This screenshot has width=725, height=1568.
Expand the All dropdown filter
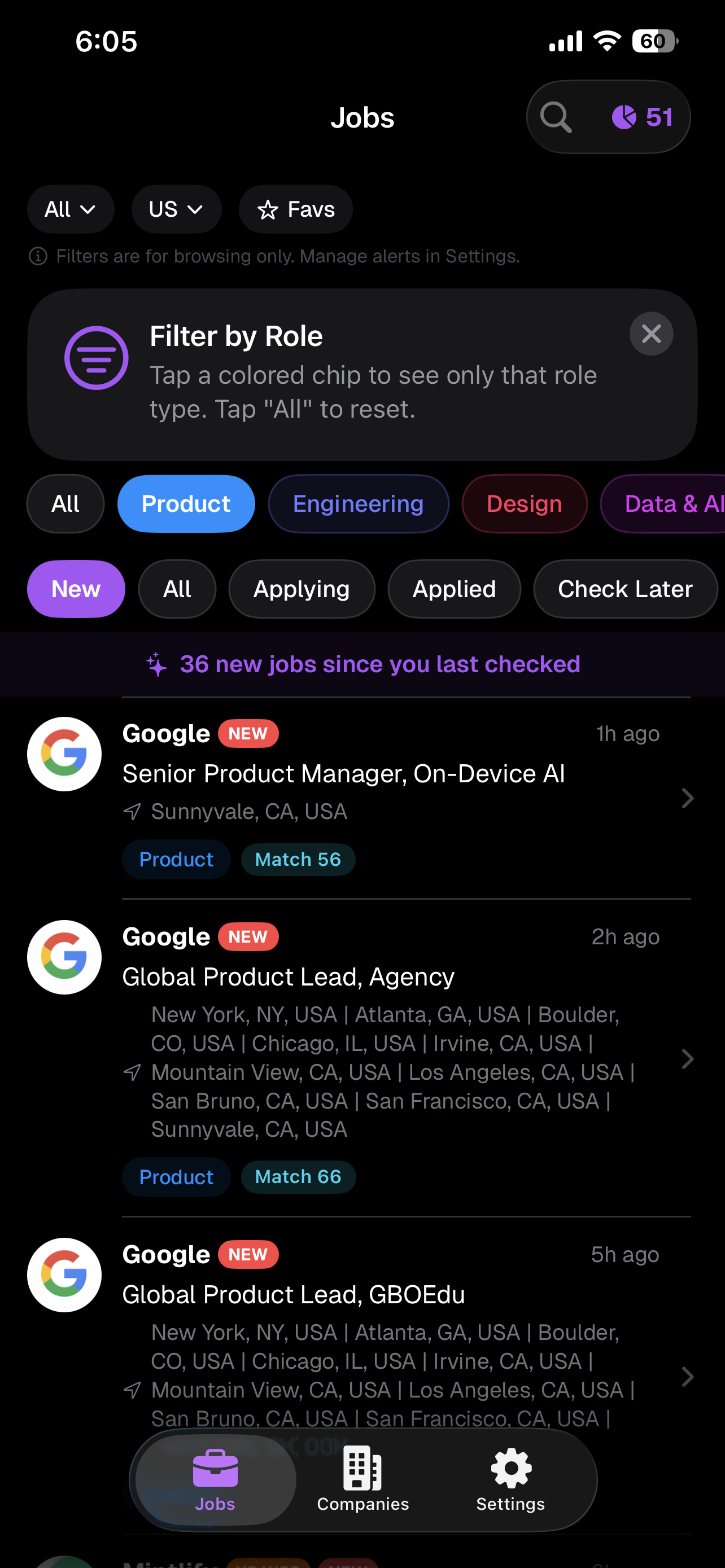tap(71, 209)
